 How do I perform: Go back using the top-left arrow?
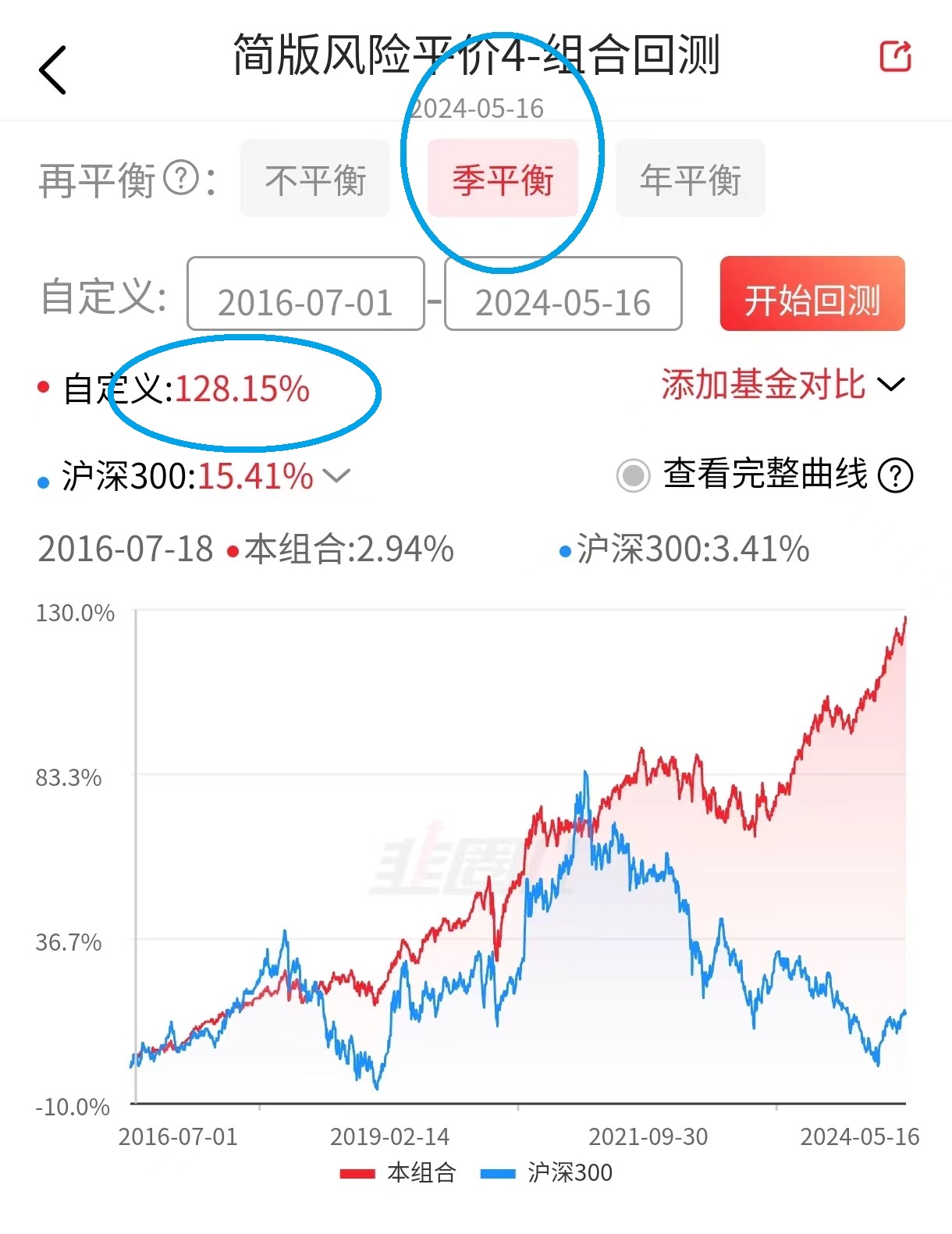[x=52, y=70]
